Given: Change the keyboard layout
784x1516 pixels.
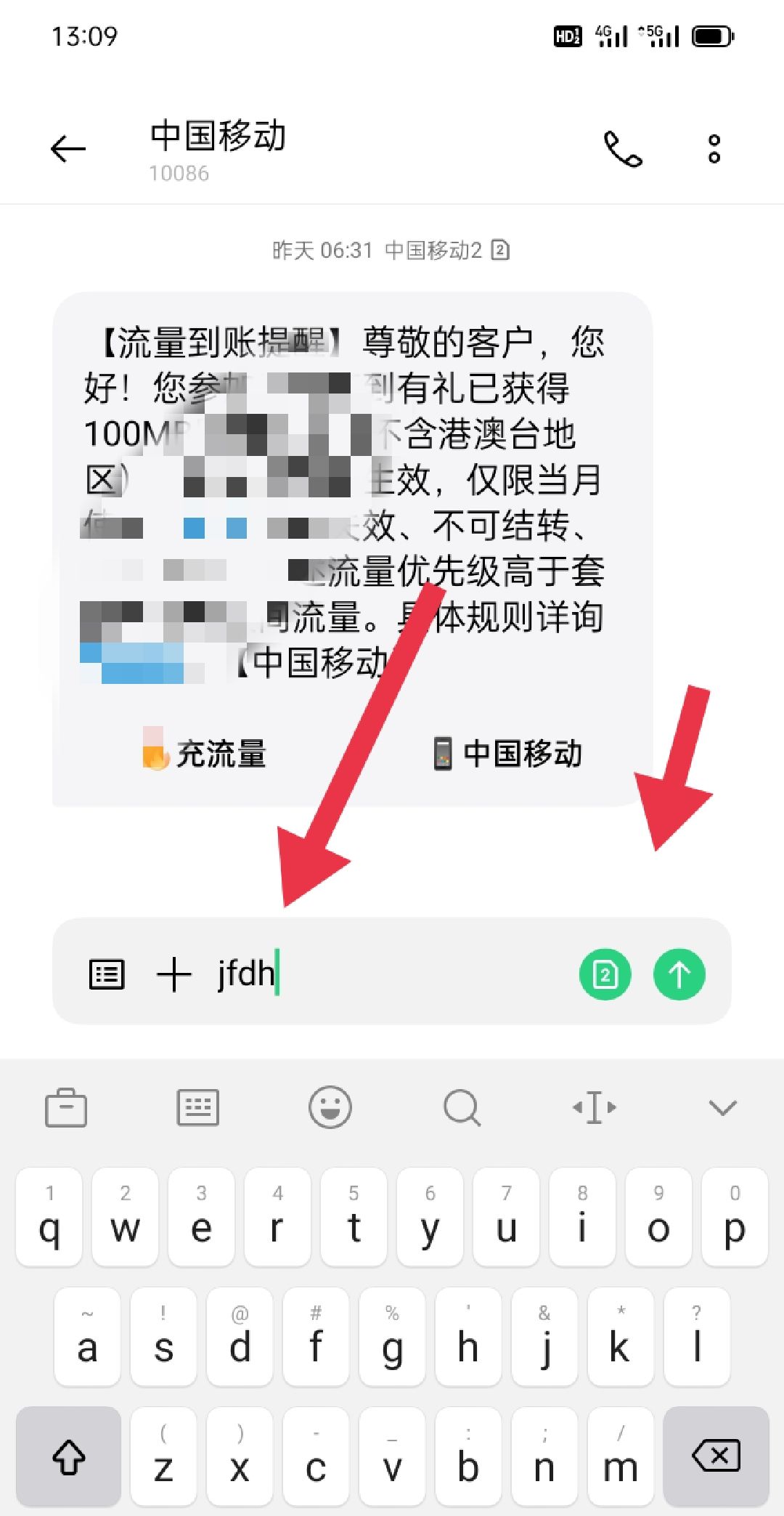Looking at the screenshot, I should 197,1108.
